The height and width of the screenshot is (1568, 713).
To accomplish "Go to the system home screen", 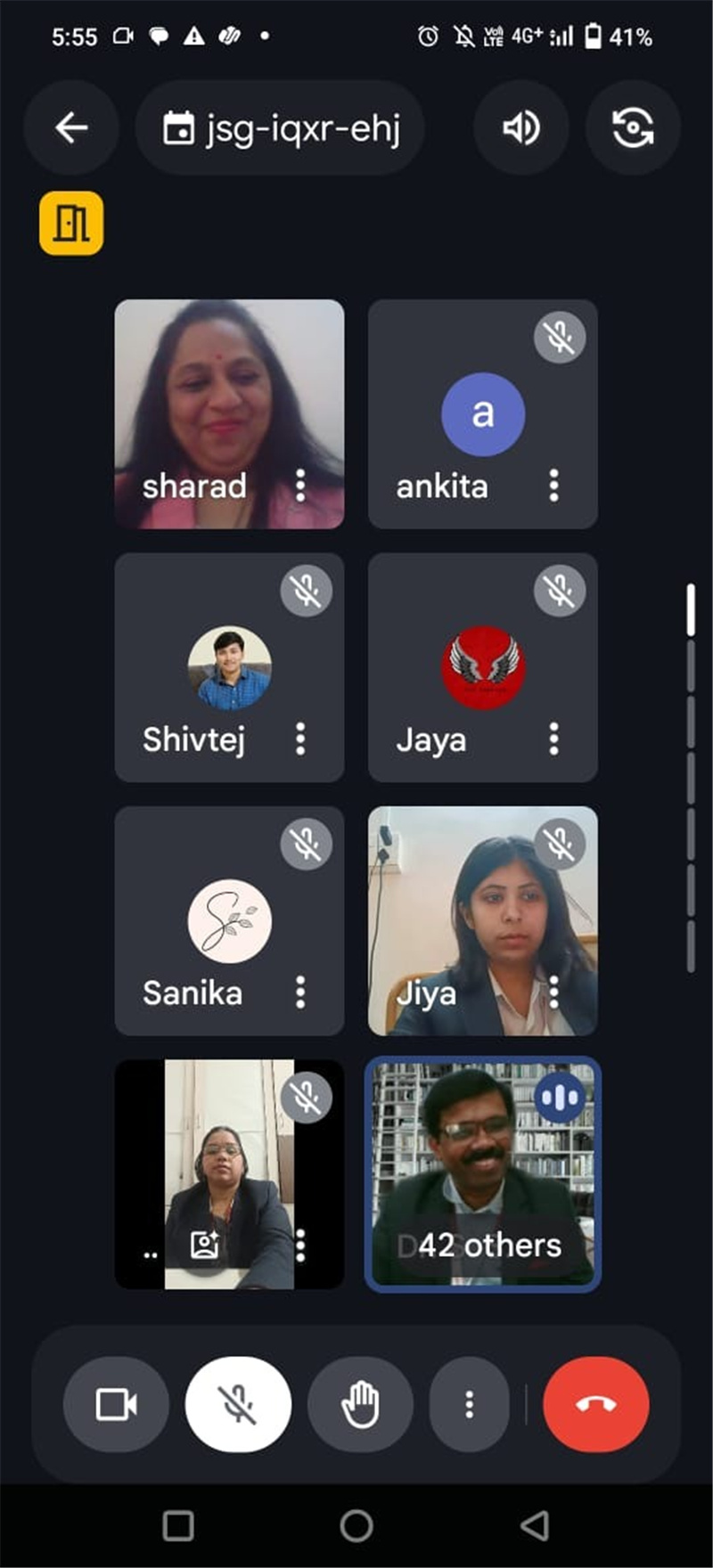I will coord(356,1525).
